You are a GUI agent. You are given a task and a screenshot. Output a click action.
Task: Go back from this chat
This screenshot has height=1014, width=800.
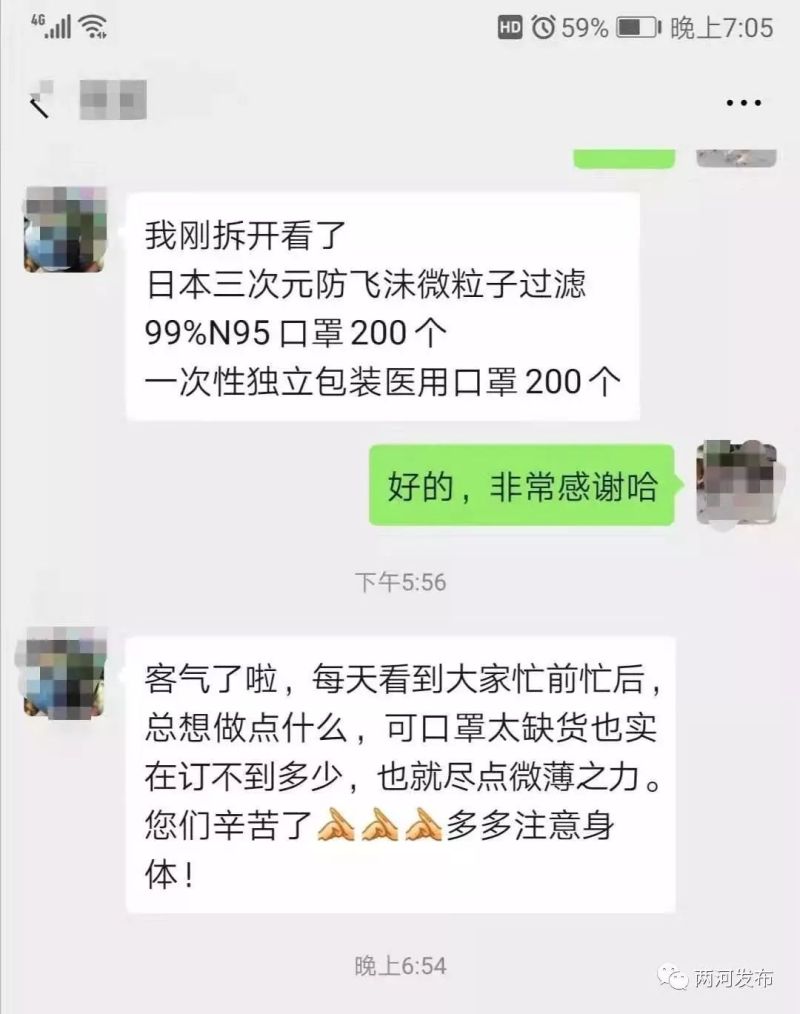tap(39, 104)
